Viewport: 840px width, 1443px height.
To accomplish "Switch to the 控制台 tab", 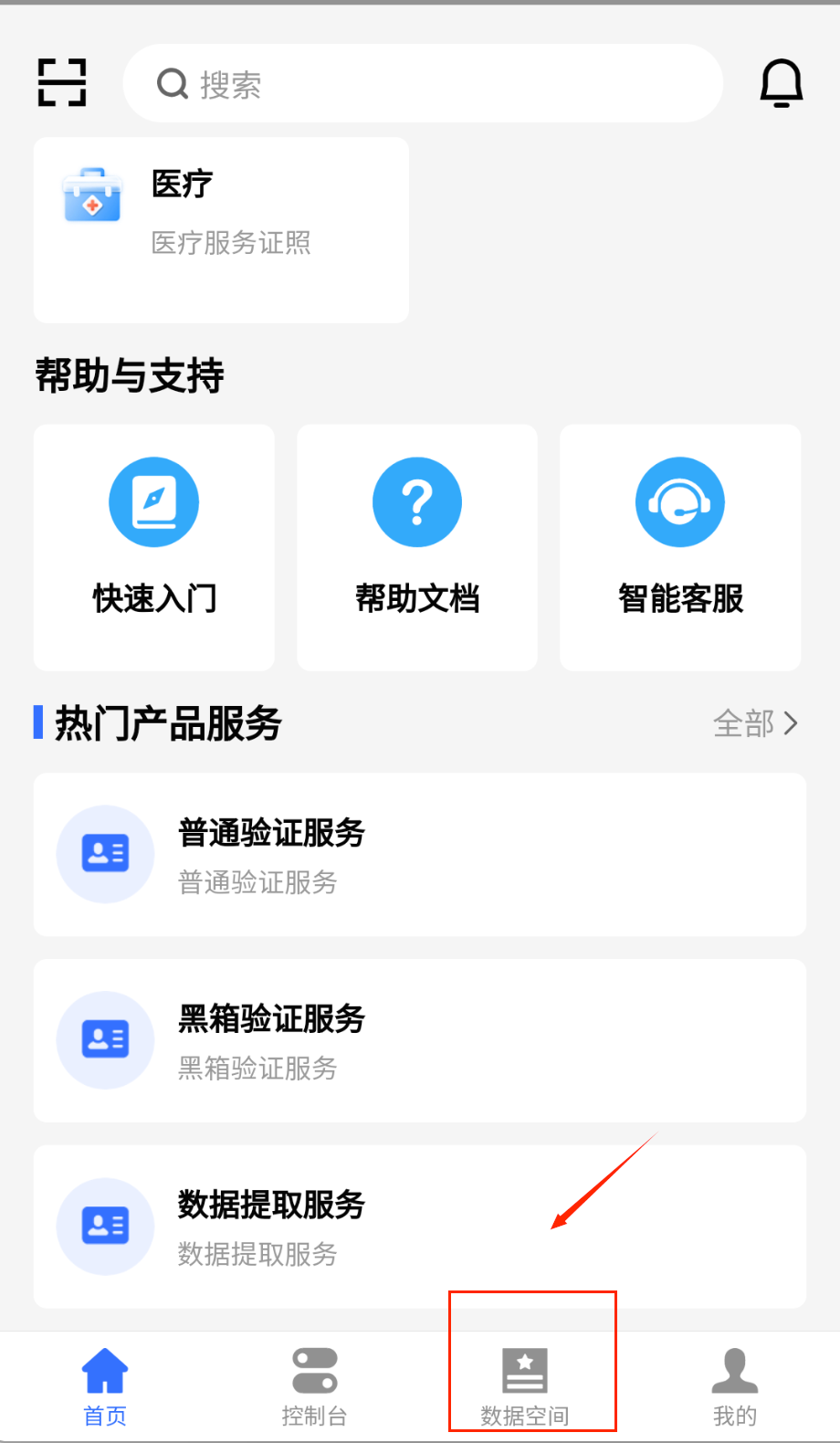I will coord(314,1387).
